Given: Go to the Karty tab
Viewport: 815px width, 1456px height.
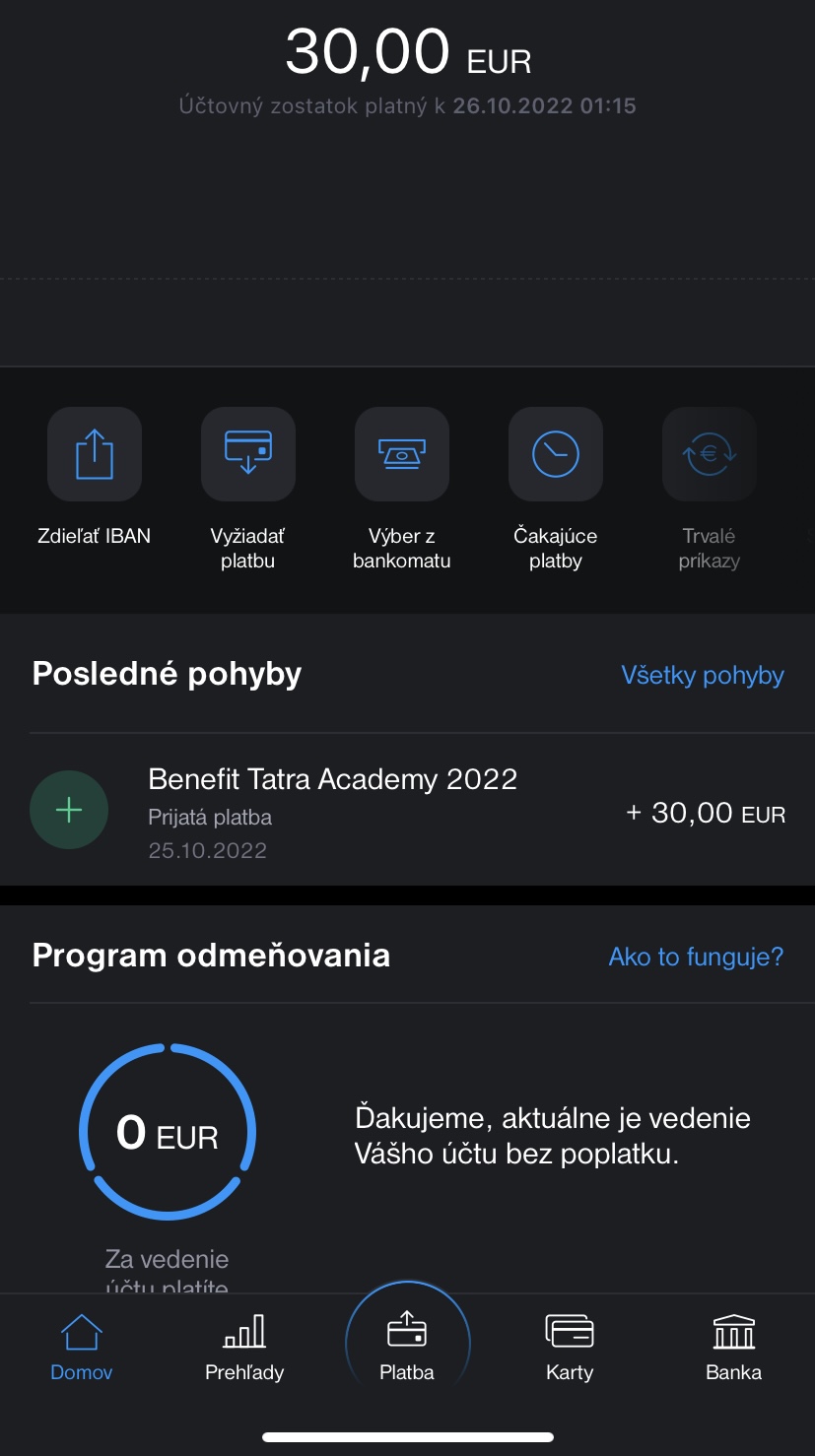Looking at the screenshot, I should [570, 1346].
